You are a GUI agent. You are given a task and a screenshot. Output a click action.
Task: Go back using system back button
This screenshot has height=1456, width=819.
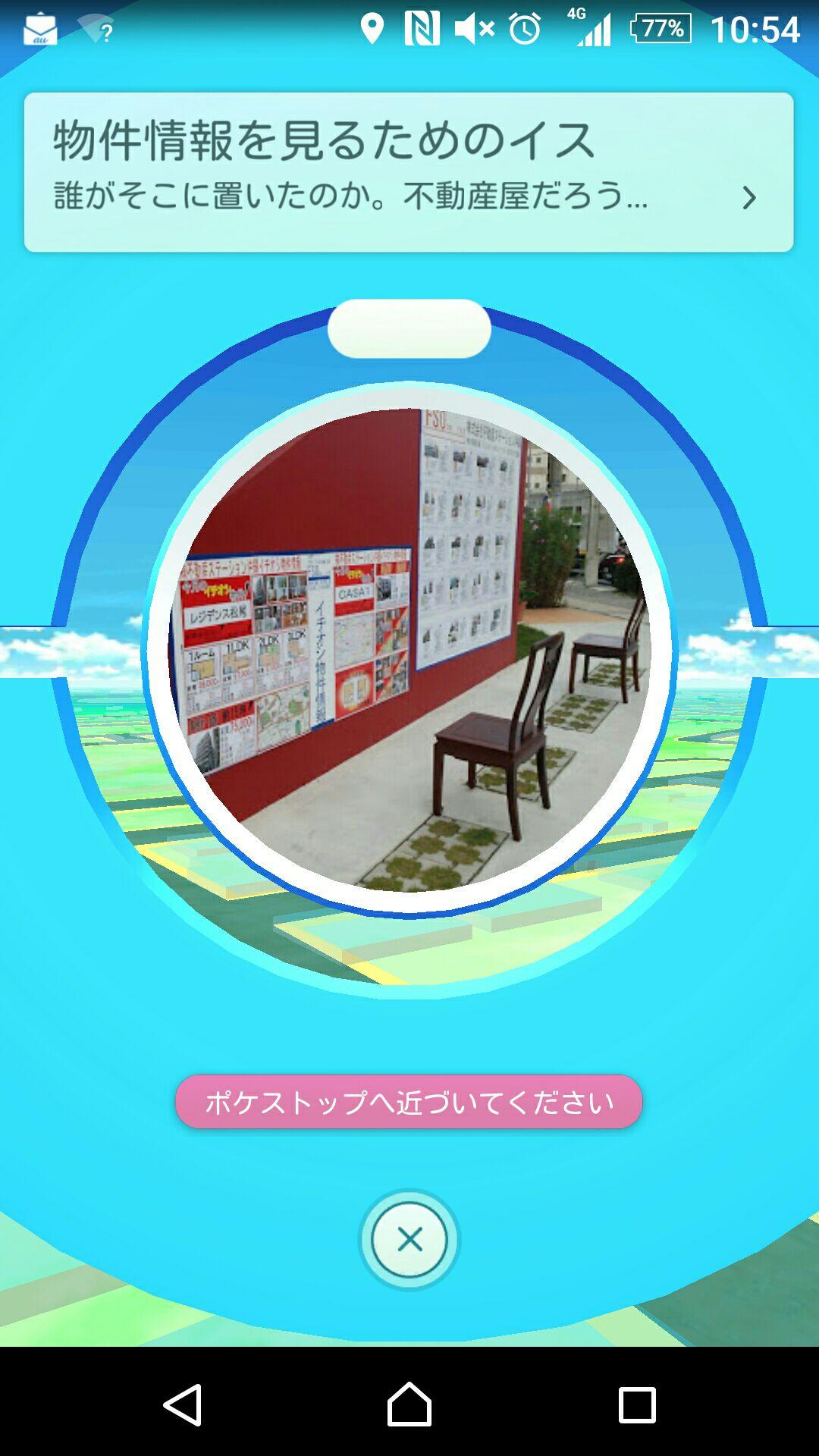tap(183, 1404)
